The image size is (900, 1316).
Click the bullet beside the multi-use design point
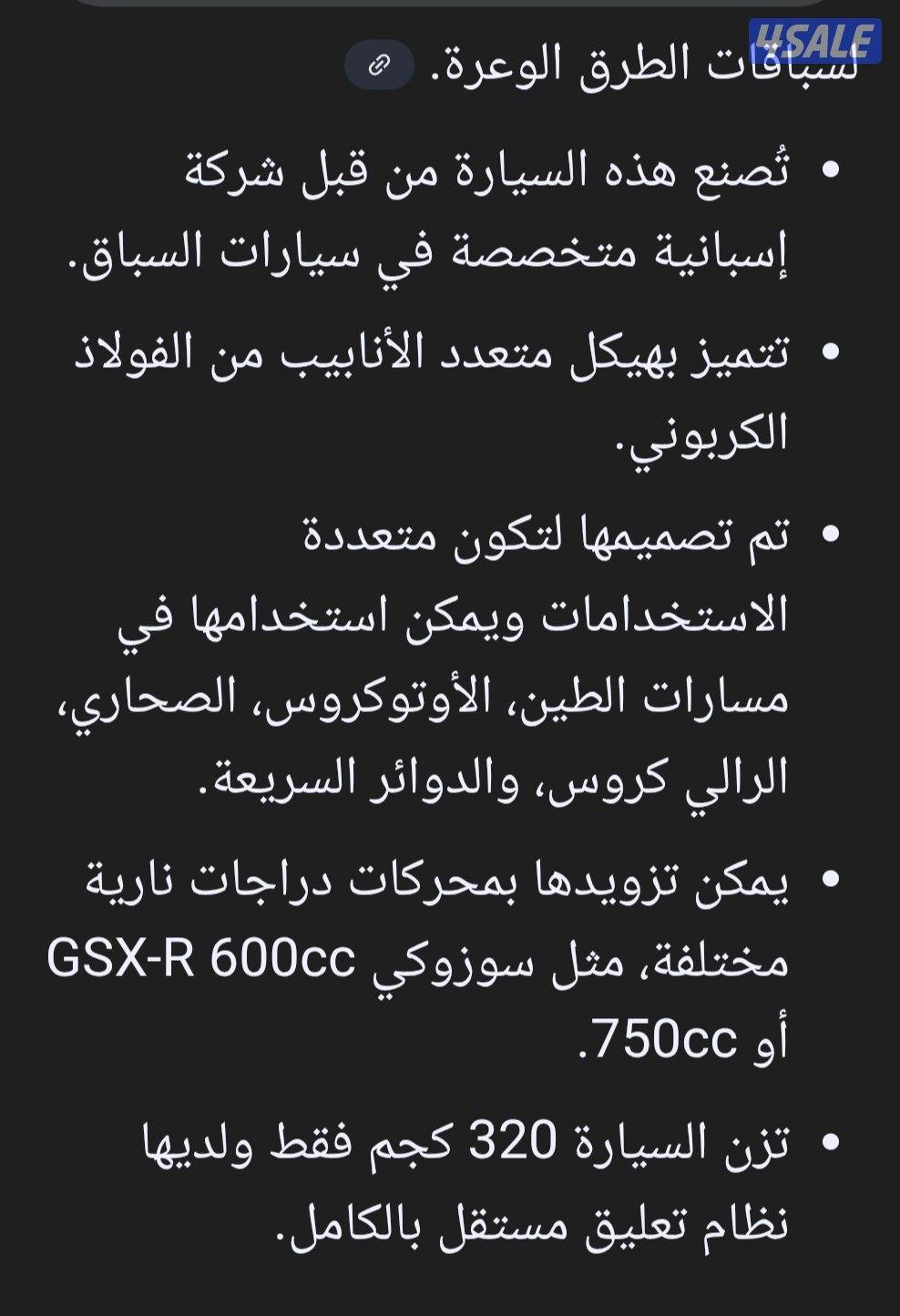click(x=830, y=533)
